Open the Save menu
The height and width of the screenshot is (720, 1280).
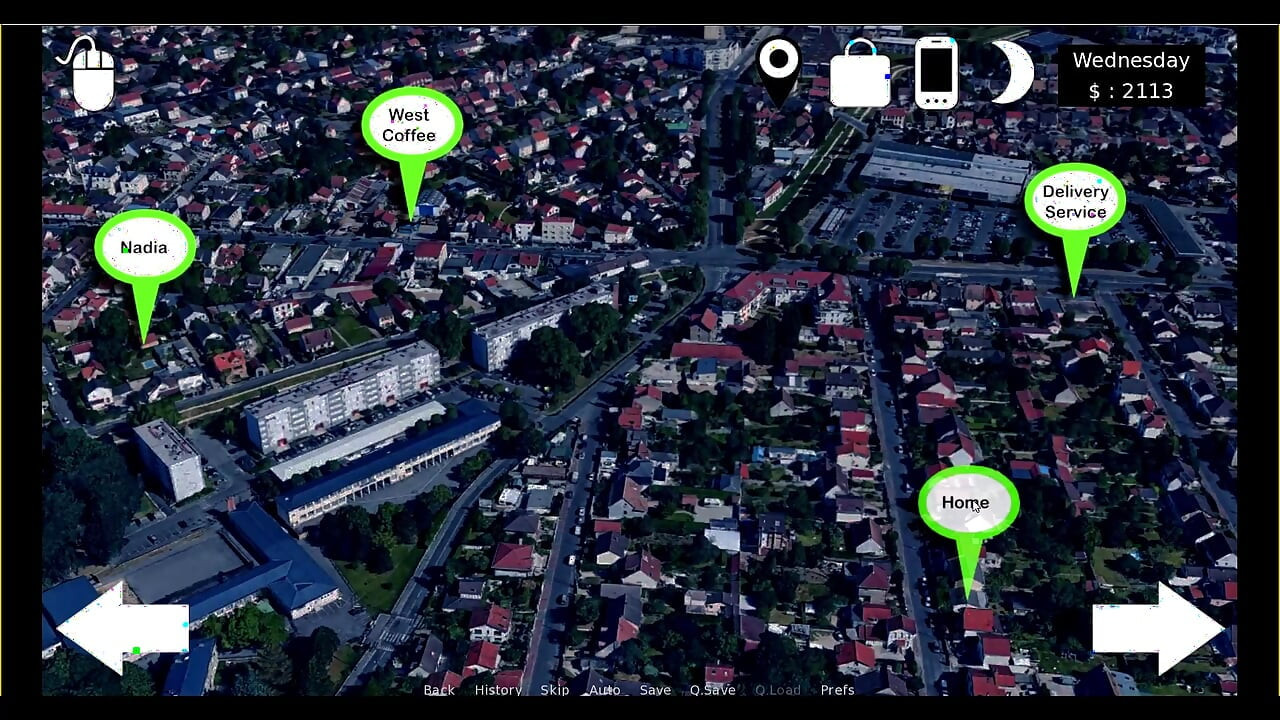pos(655,690)
